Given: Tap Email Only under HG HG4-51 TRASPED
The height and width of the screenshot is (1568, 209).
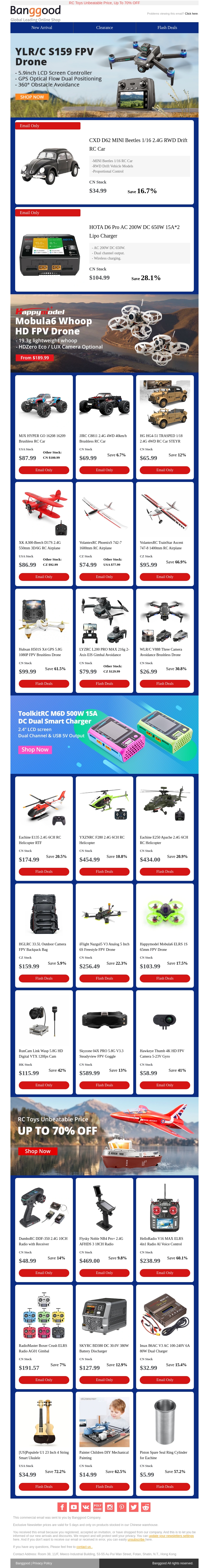Looking at the screenshot, I should pyautogui.click(x=165, y=470).
